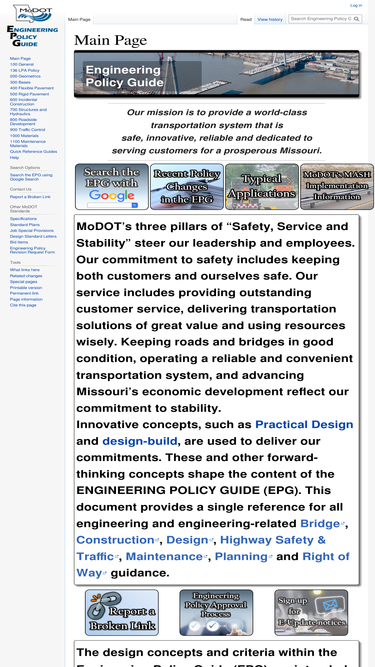This screenshot has height=667, width=375.
Task: Open the Bridge guidance link
Action: 322,524
